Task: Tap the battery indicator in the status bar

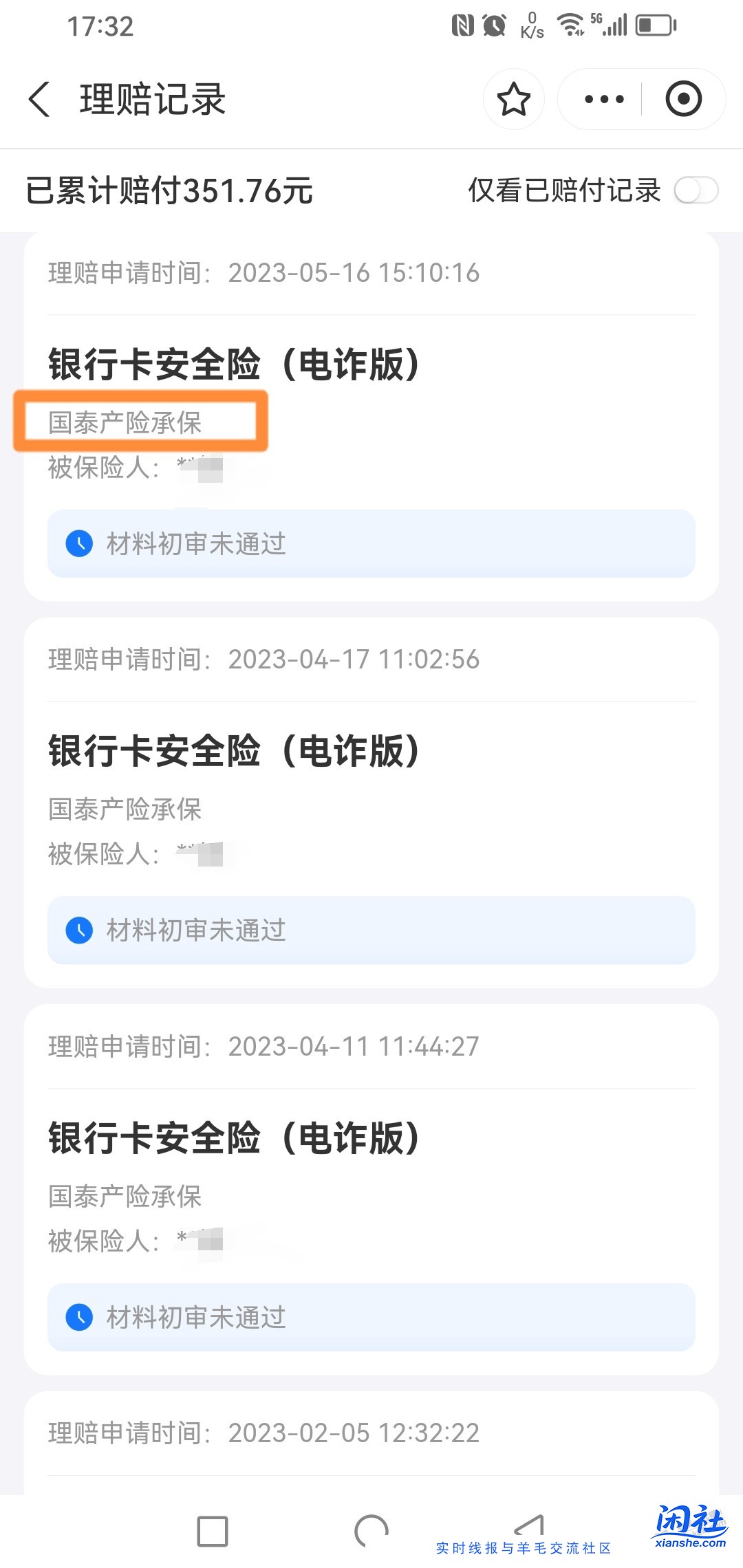Action: click(x=655, y=25)
